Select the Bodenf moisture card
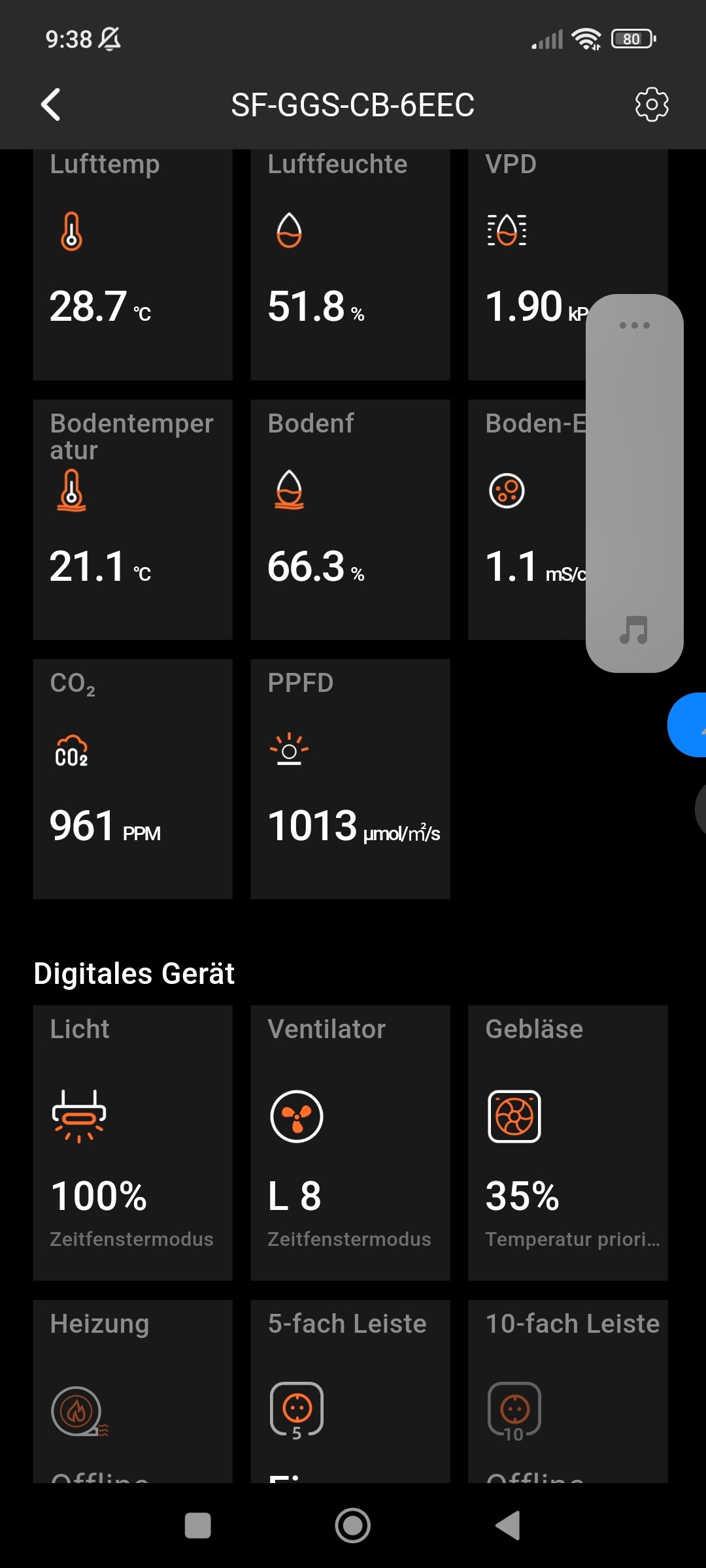The image size is (706, 1568). tap(350, 519)
